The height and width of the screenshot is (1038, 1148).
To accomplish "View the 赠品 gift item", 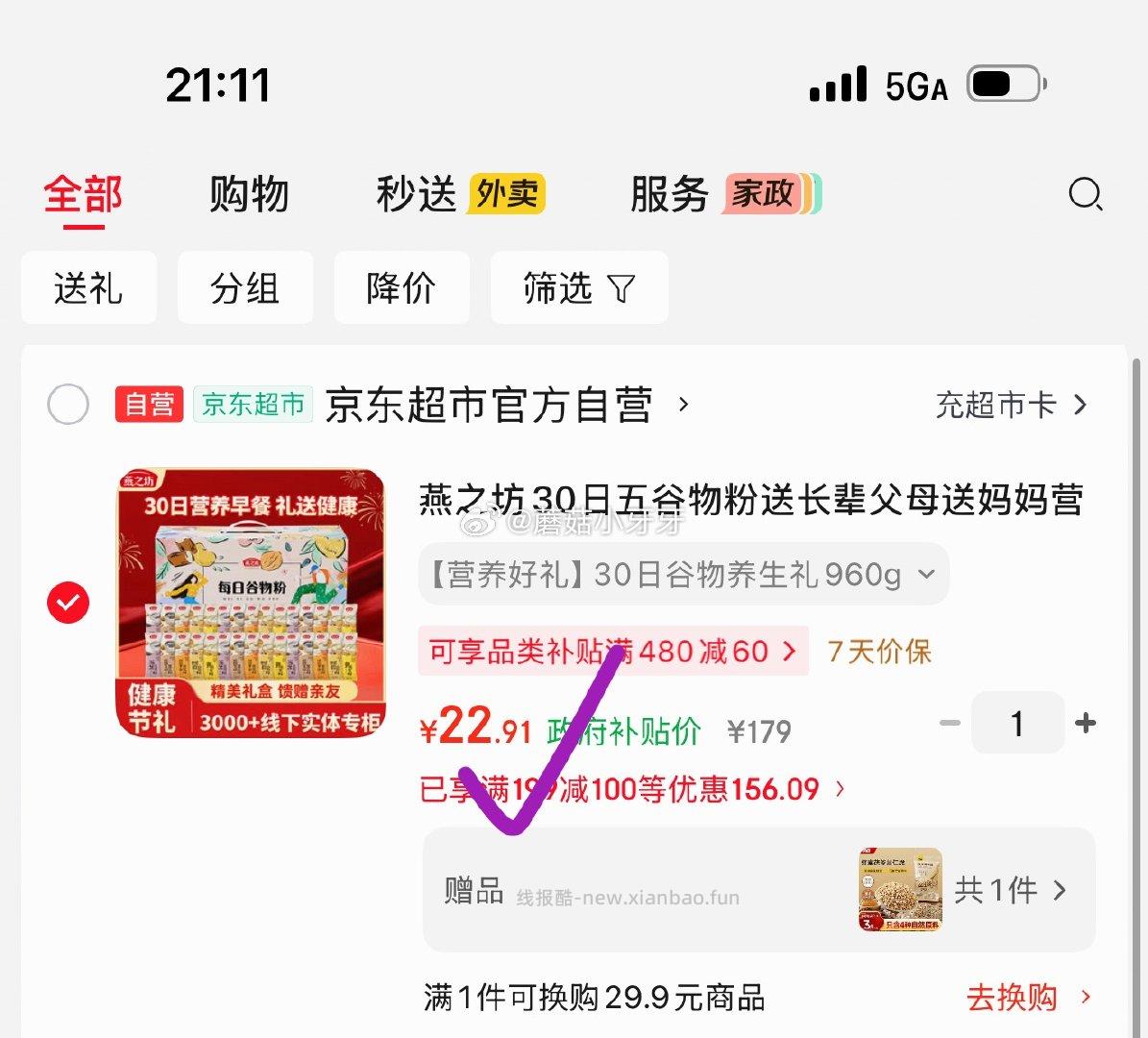I will click(x=759, y=890).
